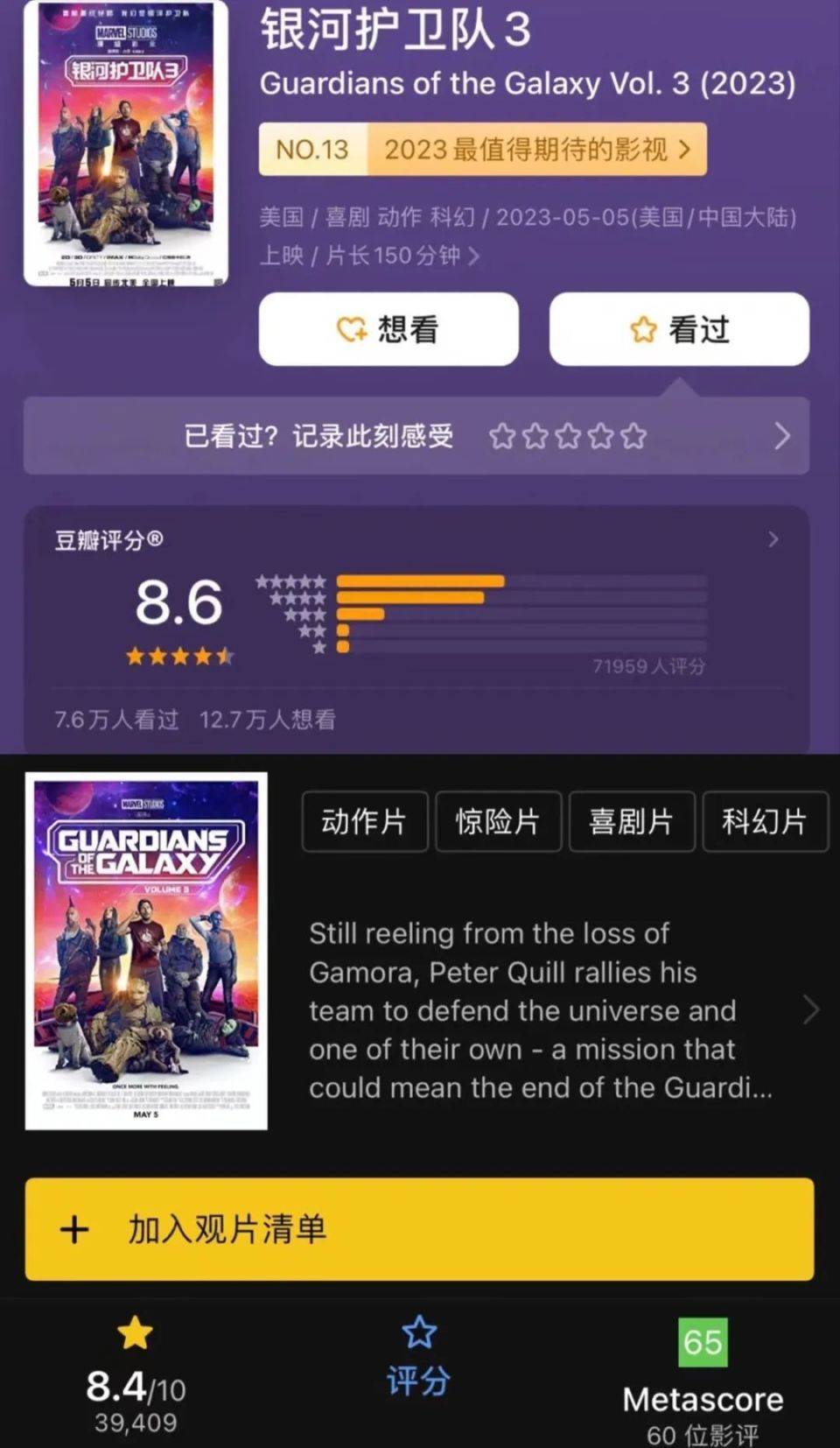
Task: Select the fifth star to rate the movie
Action: [635, 435]
